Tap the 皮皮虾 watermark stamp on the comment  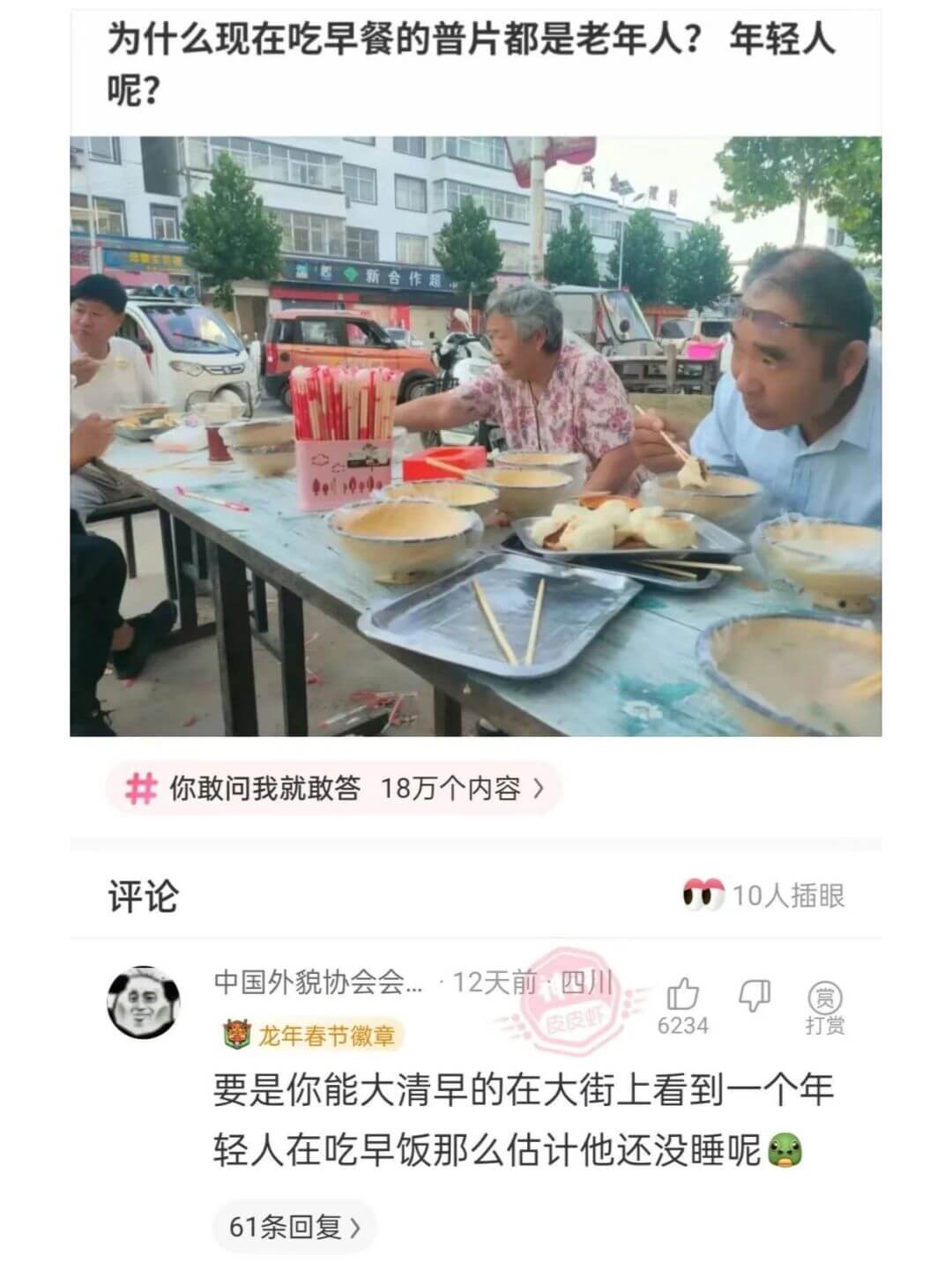point(569,1000)
